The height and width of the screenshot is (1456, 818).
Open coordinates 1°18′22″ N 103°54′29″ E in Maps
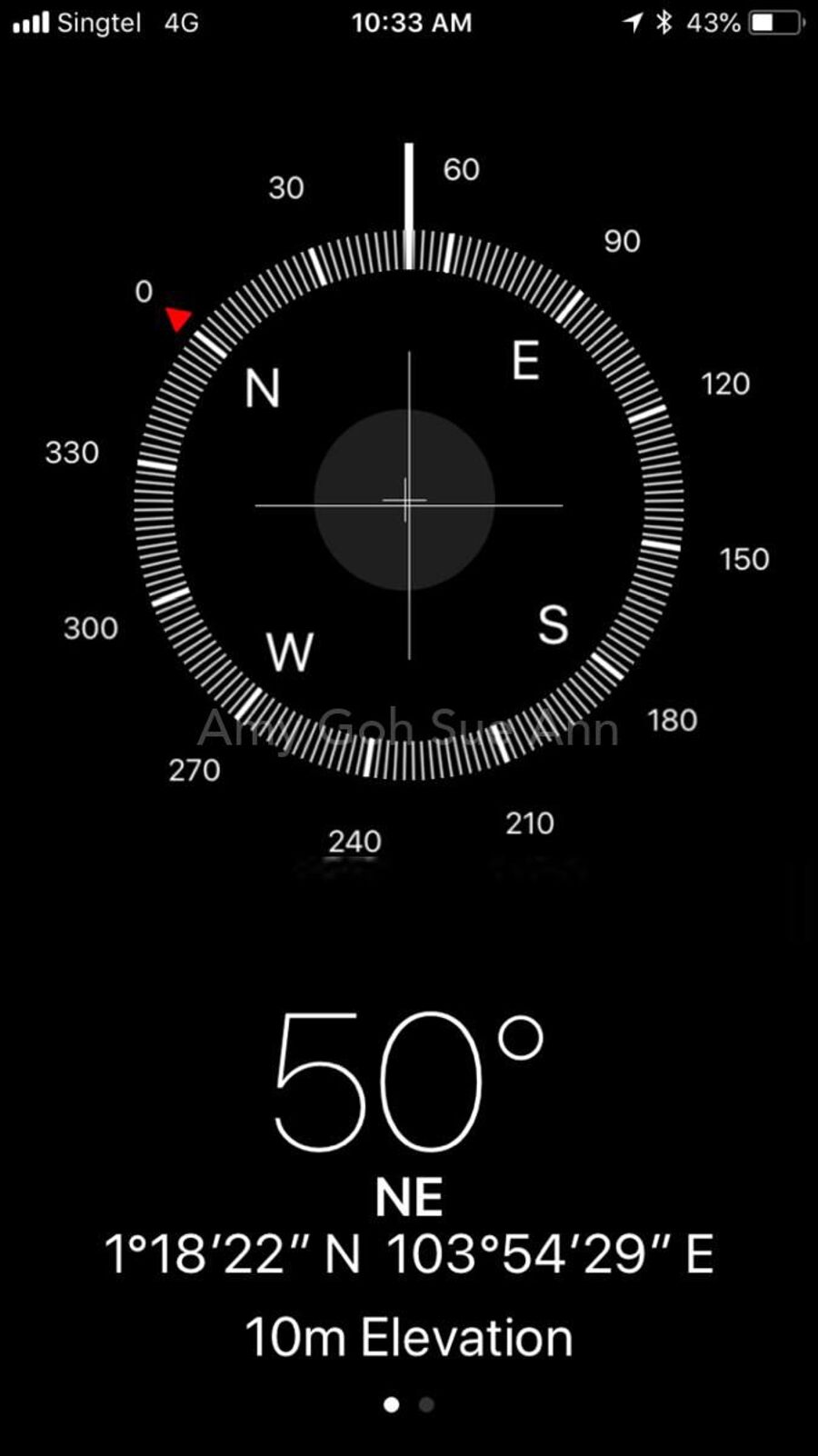tap(409, 1254)
